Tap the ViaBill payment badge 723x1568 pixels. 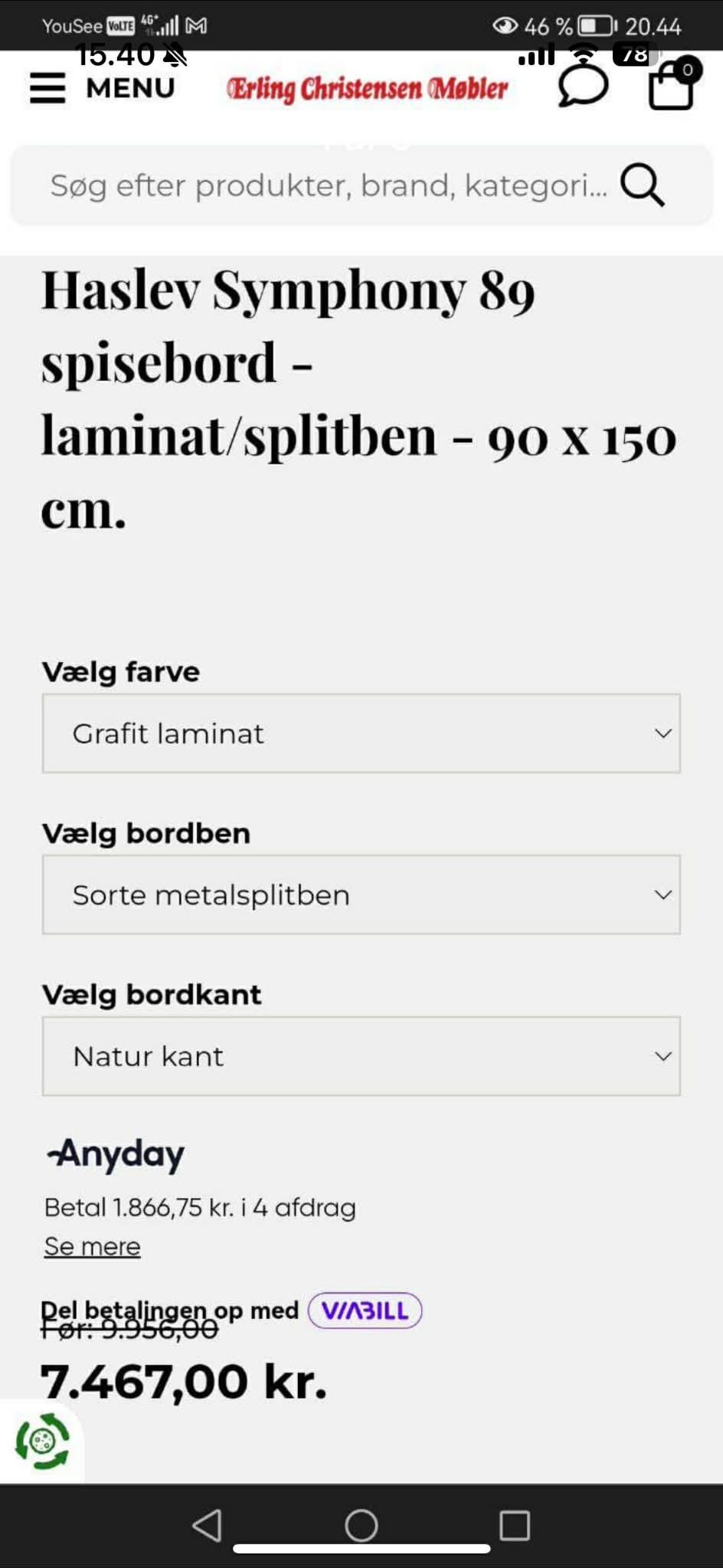tap(365, 1310)
